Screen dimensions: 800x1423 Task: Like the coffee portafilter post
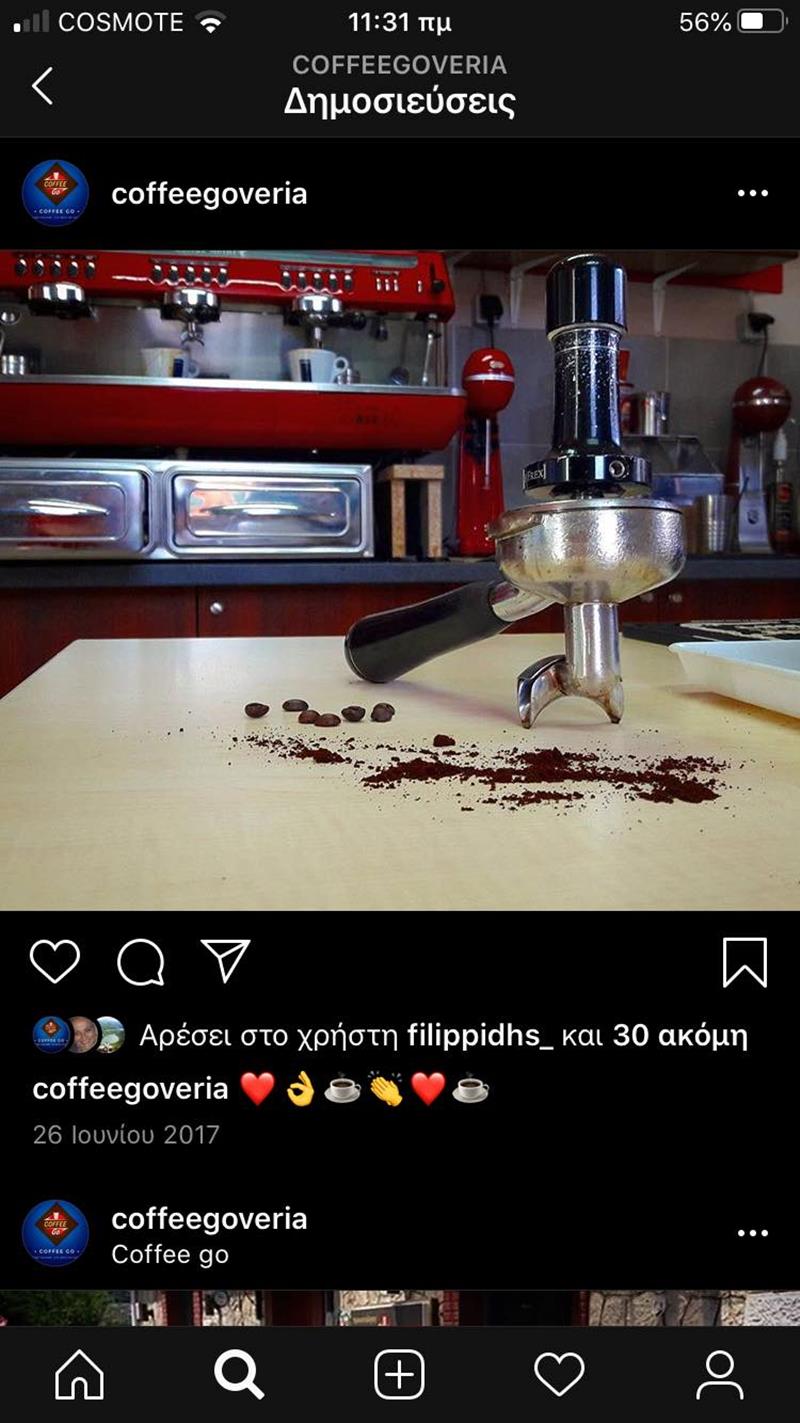[x=54, y=962]
